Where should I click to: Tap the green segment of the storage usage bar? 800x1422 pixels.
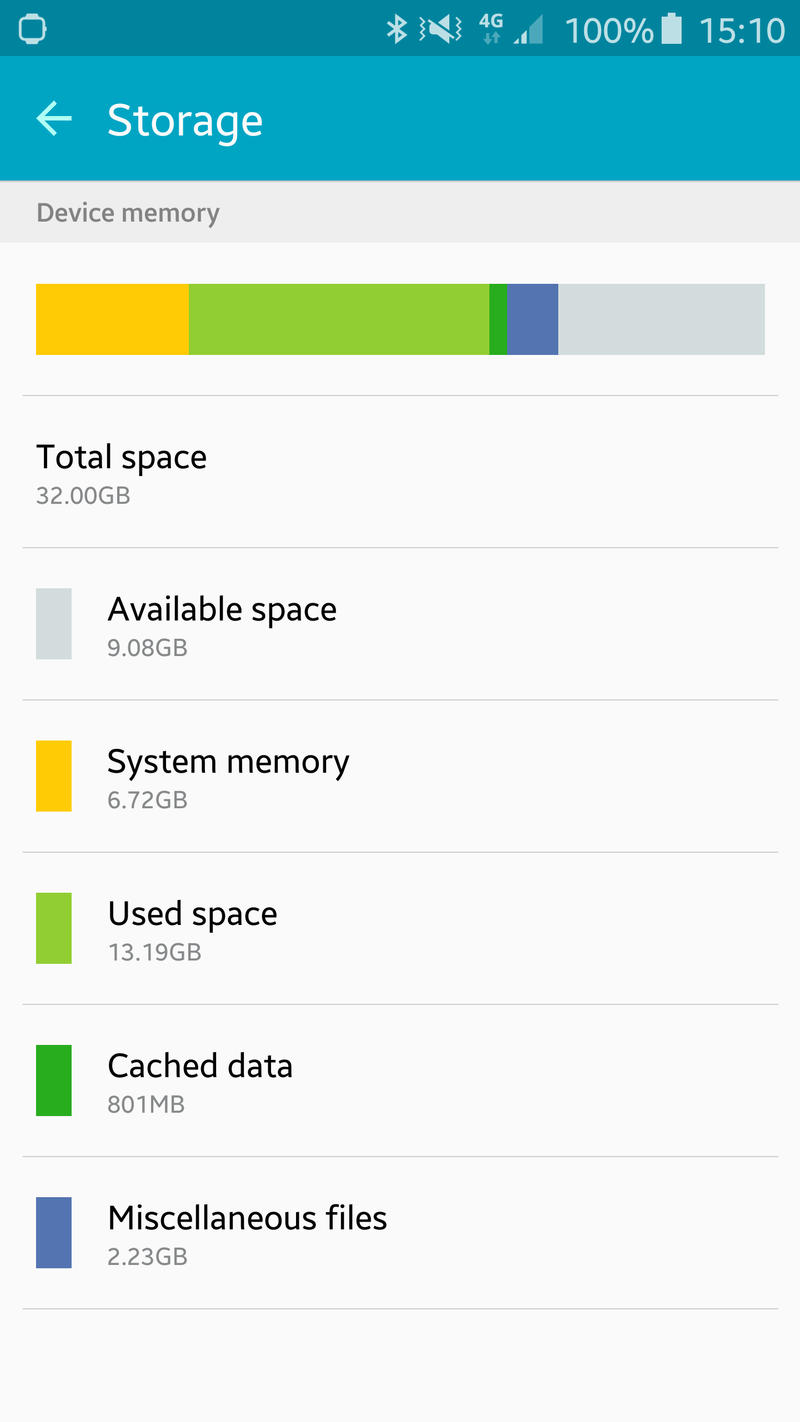point(340,319)
